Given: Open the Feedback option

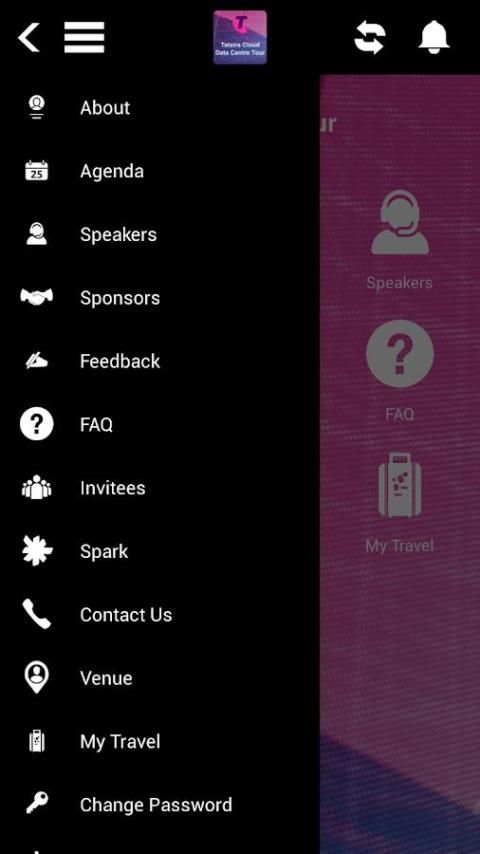Looking at the screenshot, I should coord(160,361).
